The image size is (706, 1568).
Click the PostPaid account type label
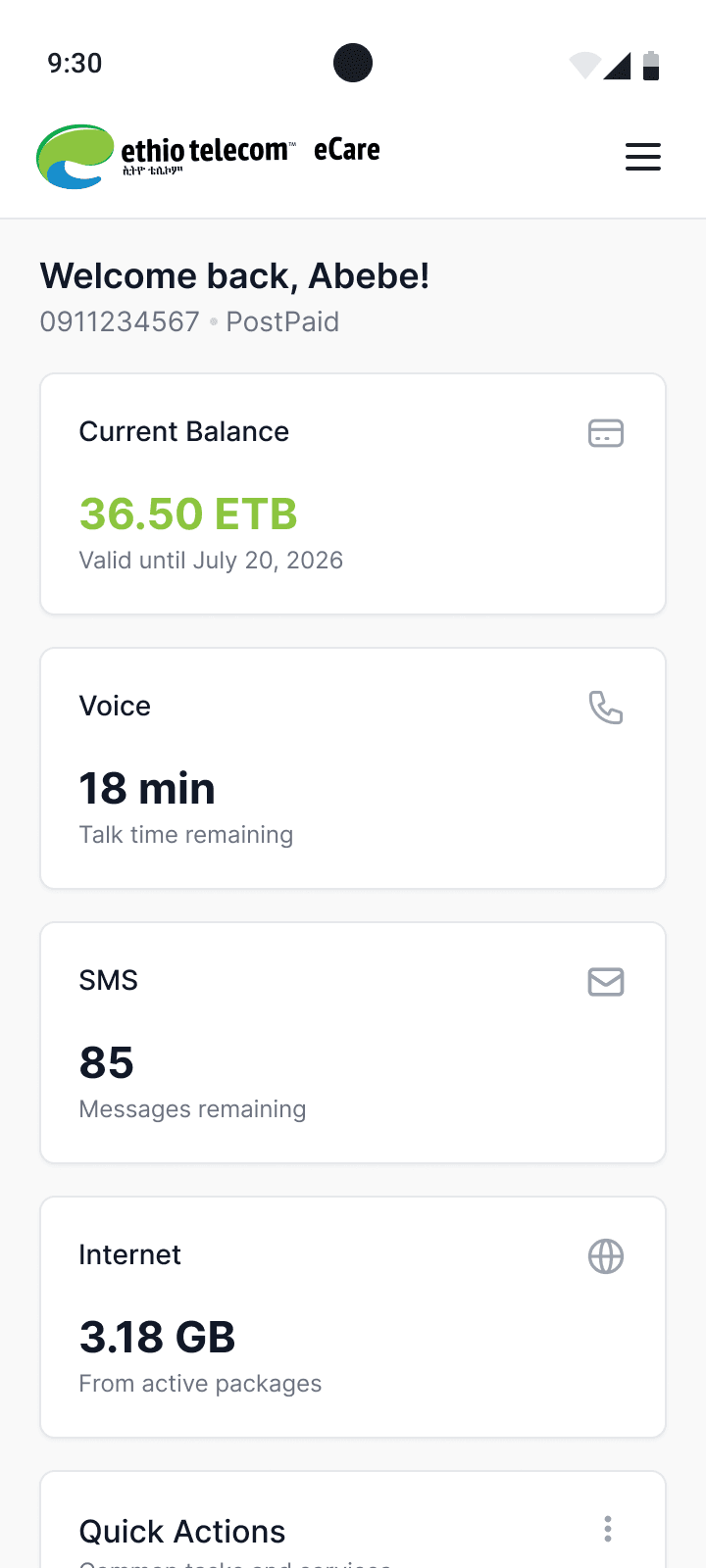pyautogui.click(x=281, y=321)
